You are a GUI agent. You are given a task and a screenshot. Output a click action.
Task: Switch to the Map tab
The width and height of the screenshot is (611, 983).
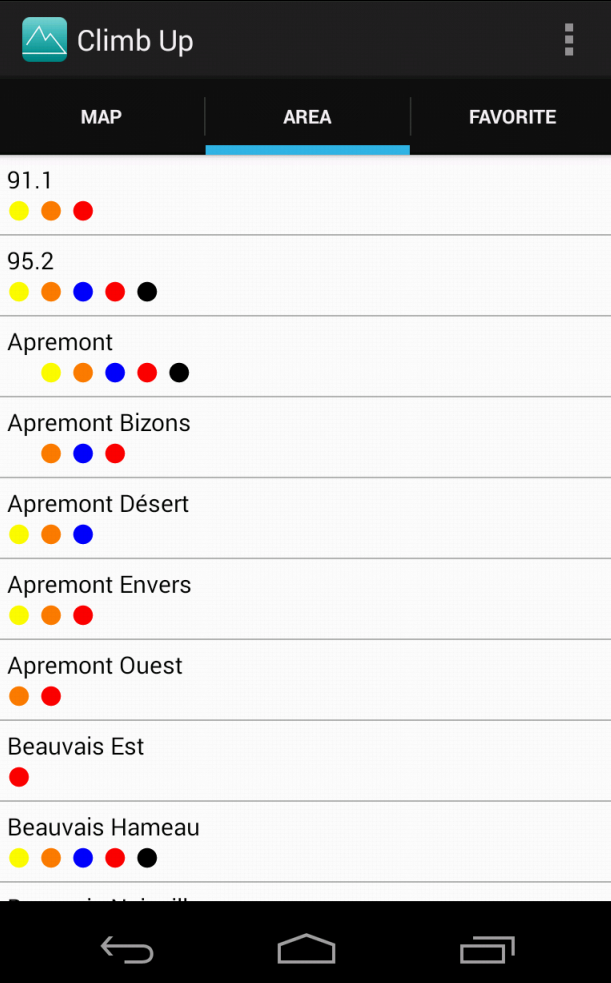pyautogui.click(x=101, y=117)
